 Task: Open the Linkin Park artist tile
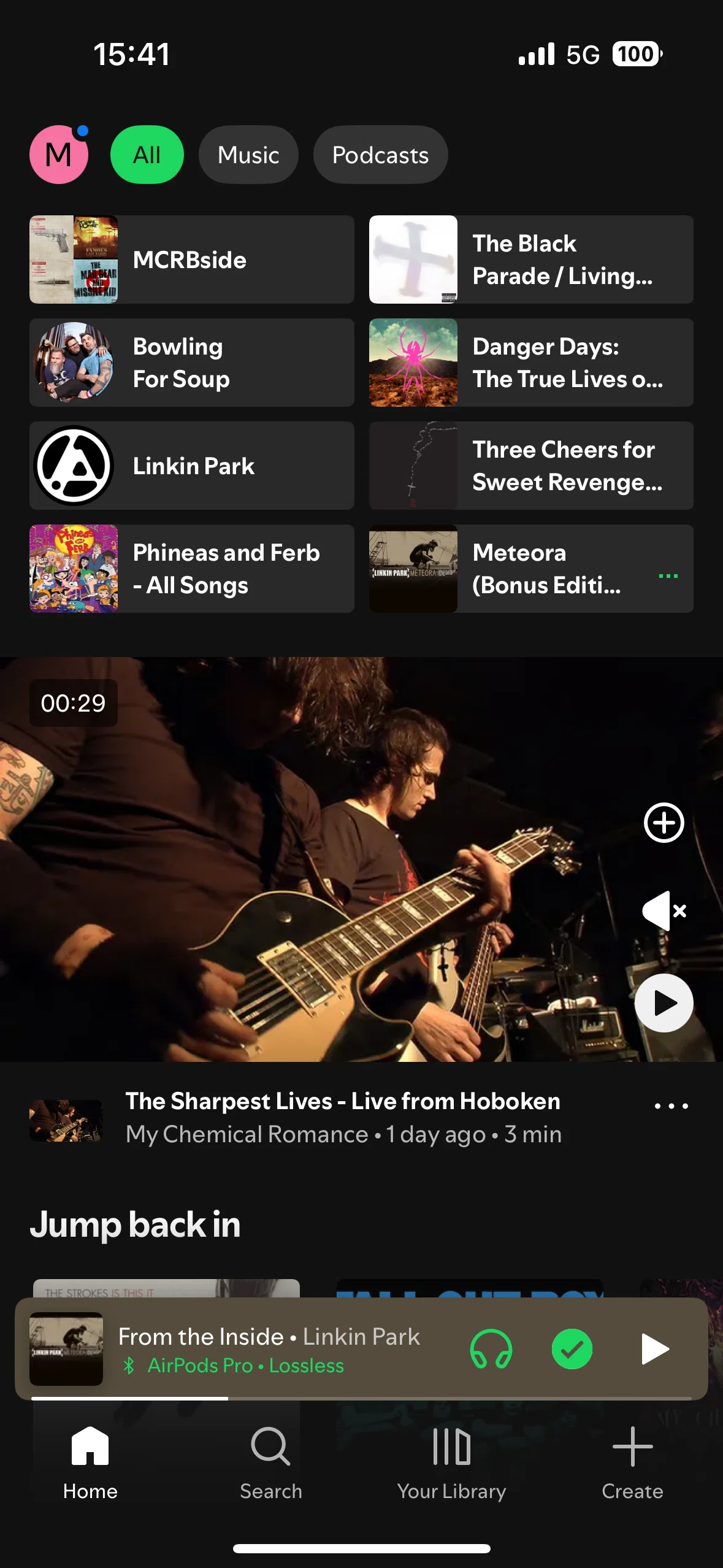(x=192, y=466)
